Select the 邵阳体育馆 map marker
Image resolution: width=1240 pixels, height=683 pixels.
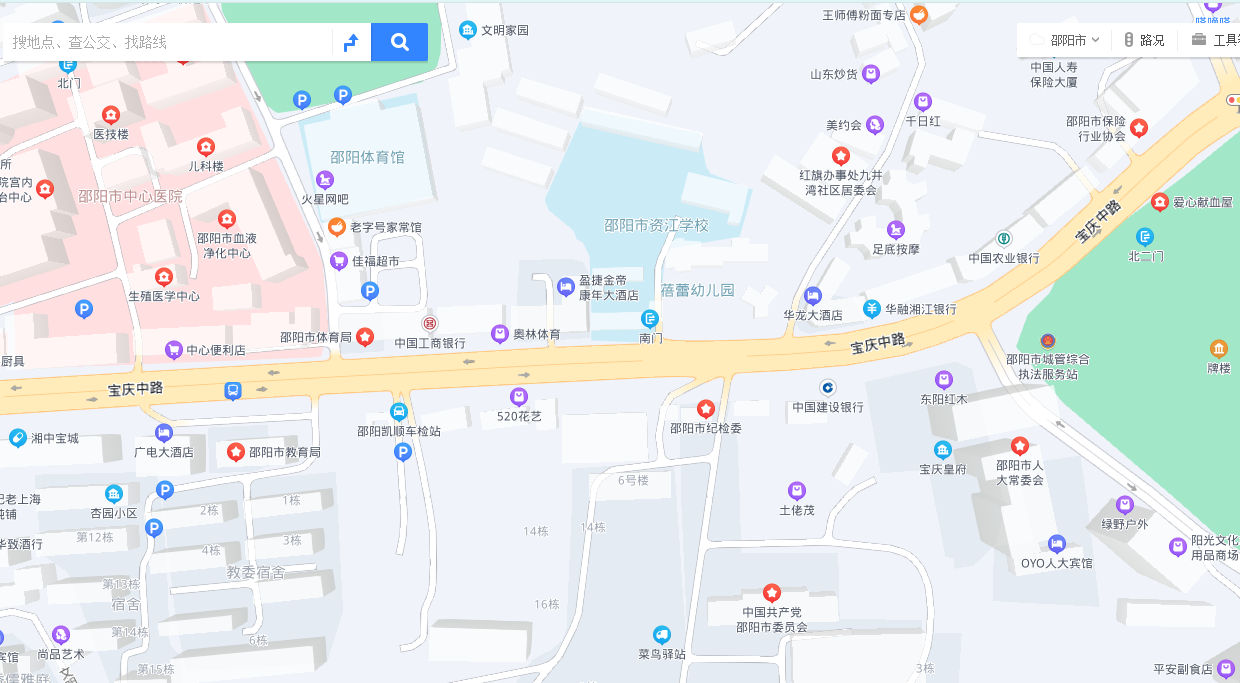367,157
